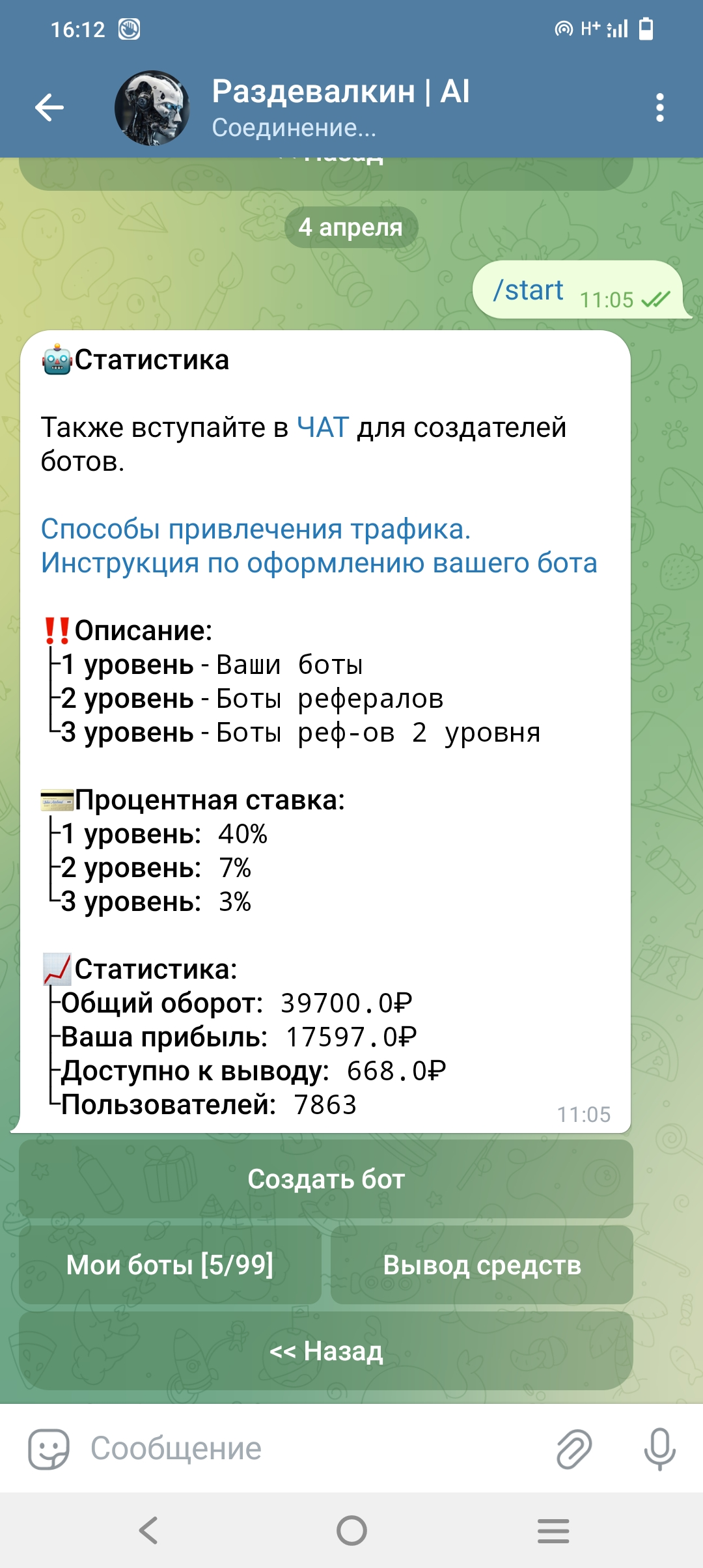The height and width of the screenshot is (1568, 703).
Task: Select Вывод средств
Action: 482,1265
